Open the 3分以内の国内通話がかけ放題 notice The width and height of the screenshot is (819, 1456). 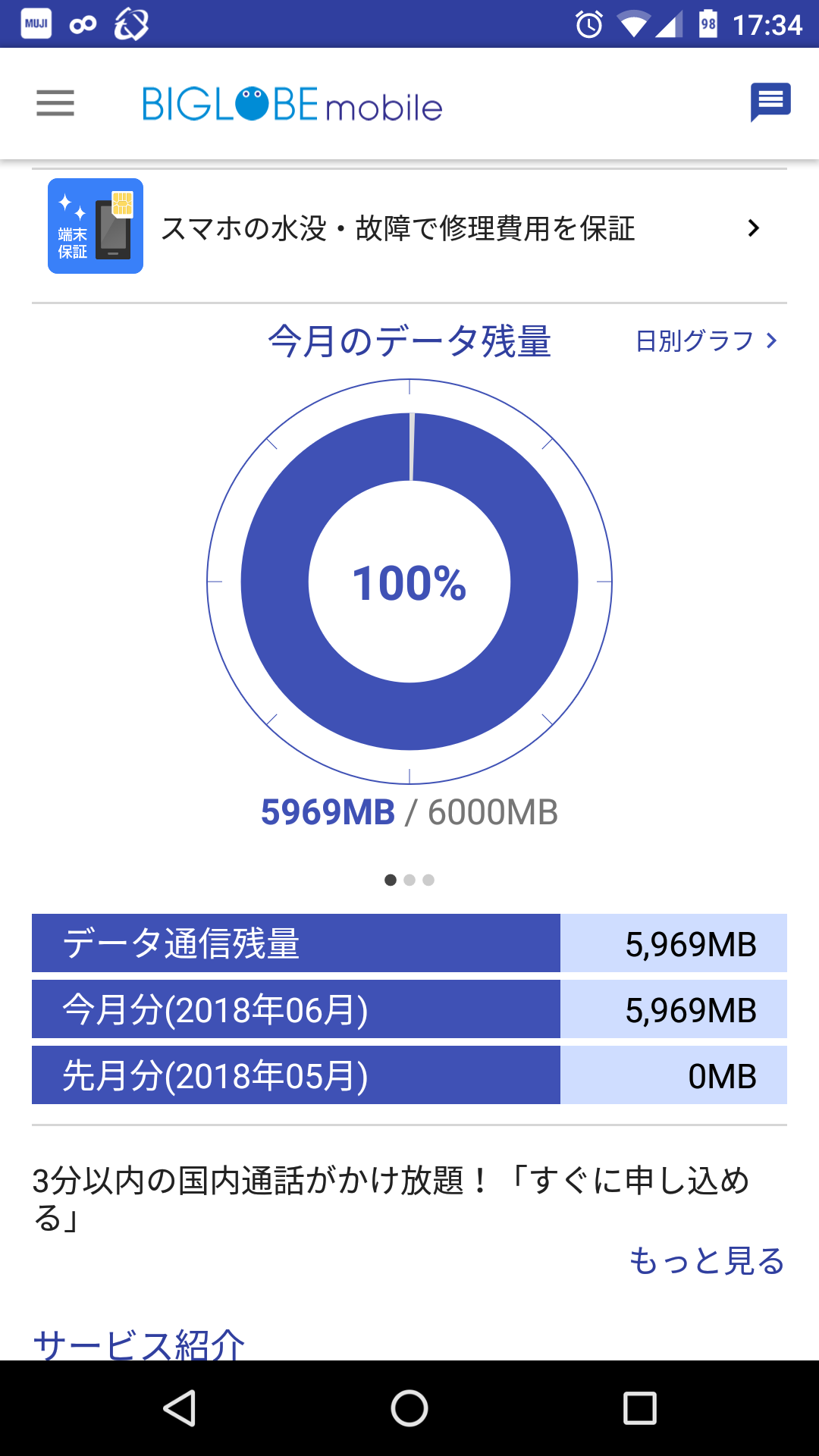(391, 1199)
